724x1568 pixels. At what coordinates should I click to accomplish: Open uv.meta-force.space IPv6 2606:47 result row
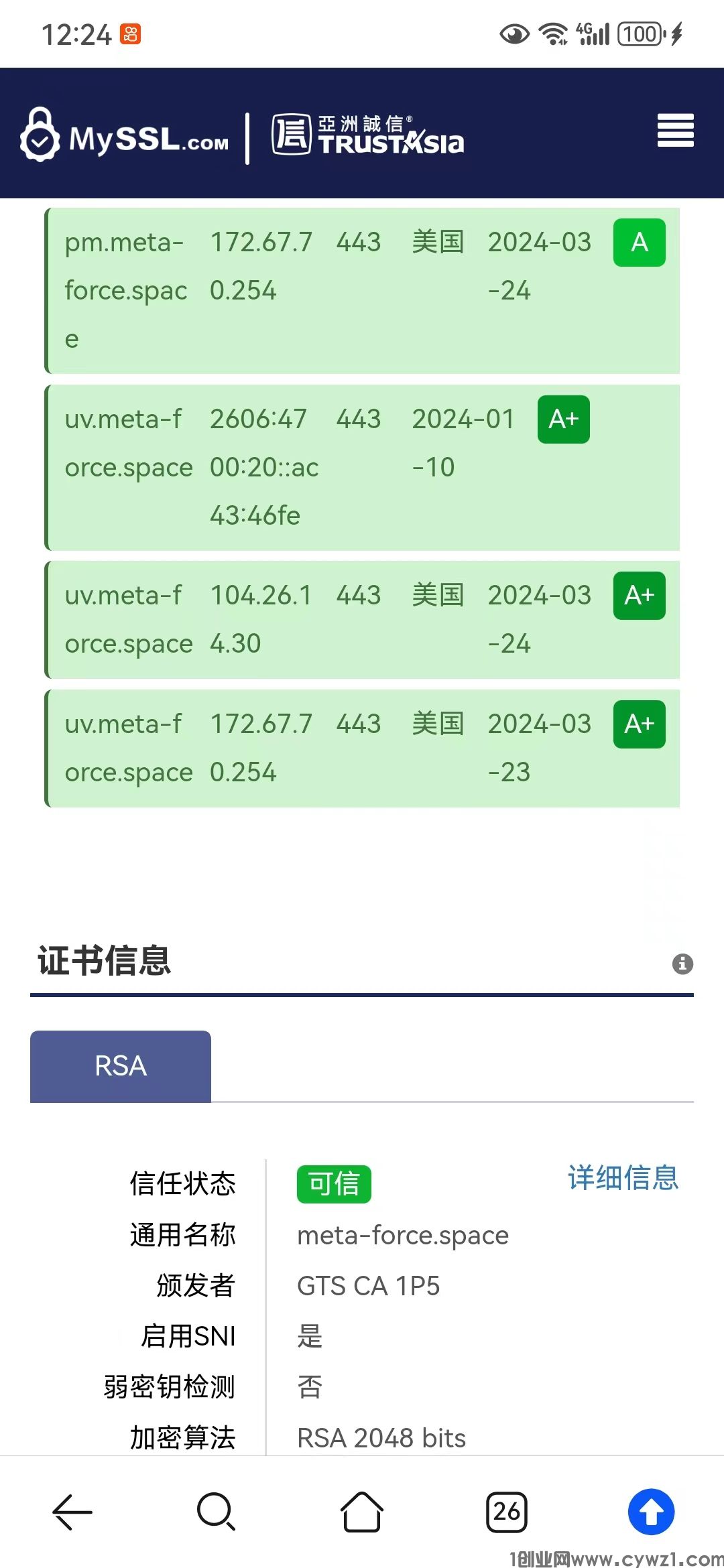(362, 467)
